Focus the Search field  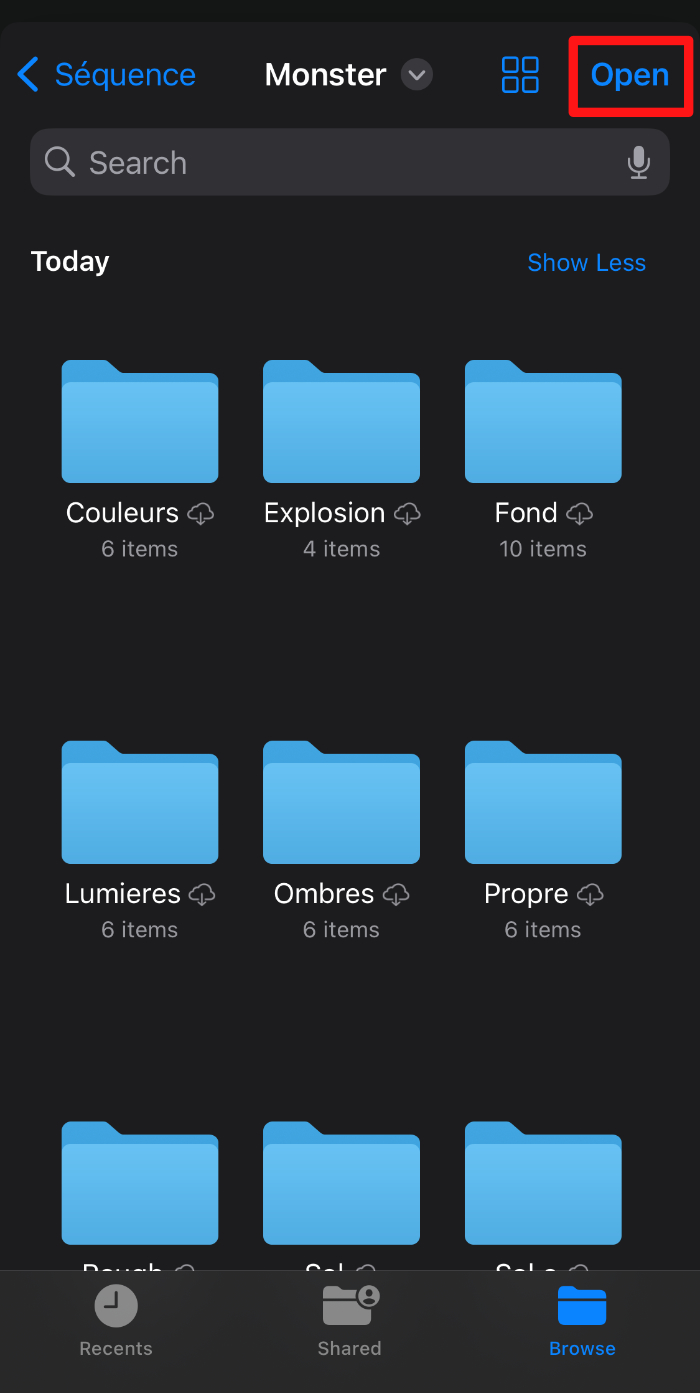330,163
